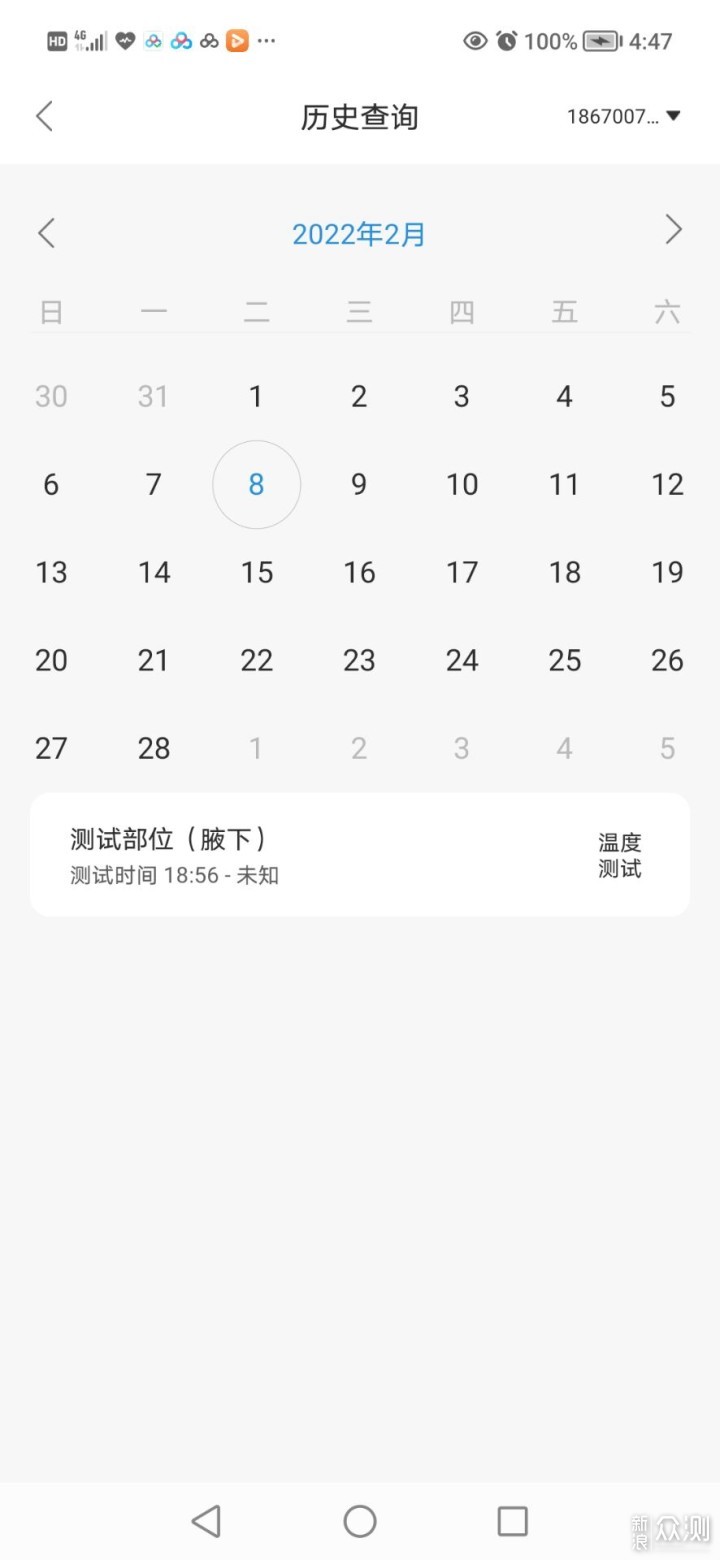
Task: Pick February 14 on the calendar
Action: [x=153, y=573]
